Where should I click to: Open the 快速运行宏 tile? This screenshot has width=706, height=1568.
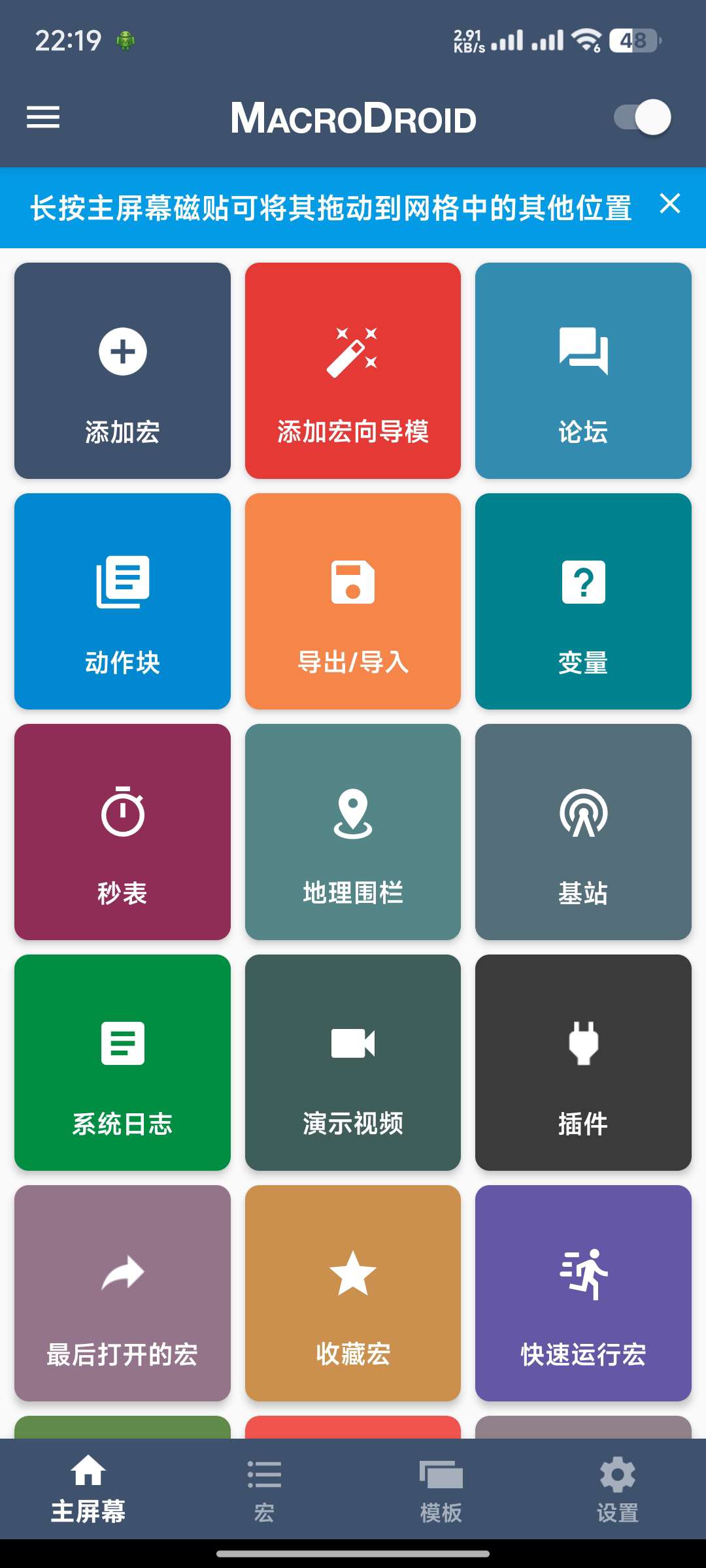pyautogui.click(x=583, y=1293)
